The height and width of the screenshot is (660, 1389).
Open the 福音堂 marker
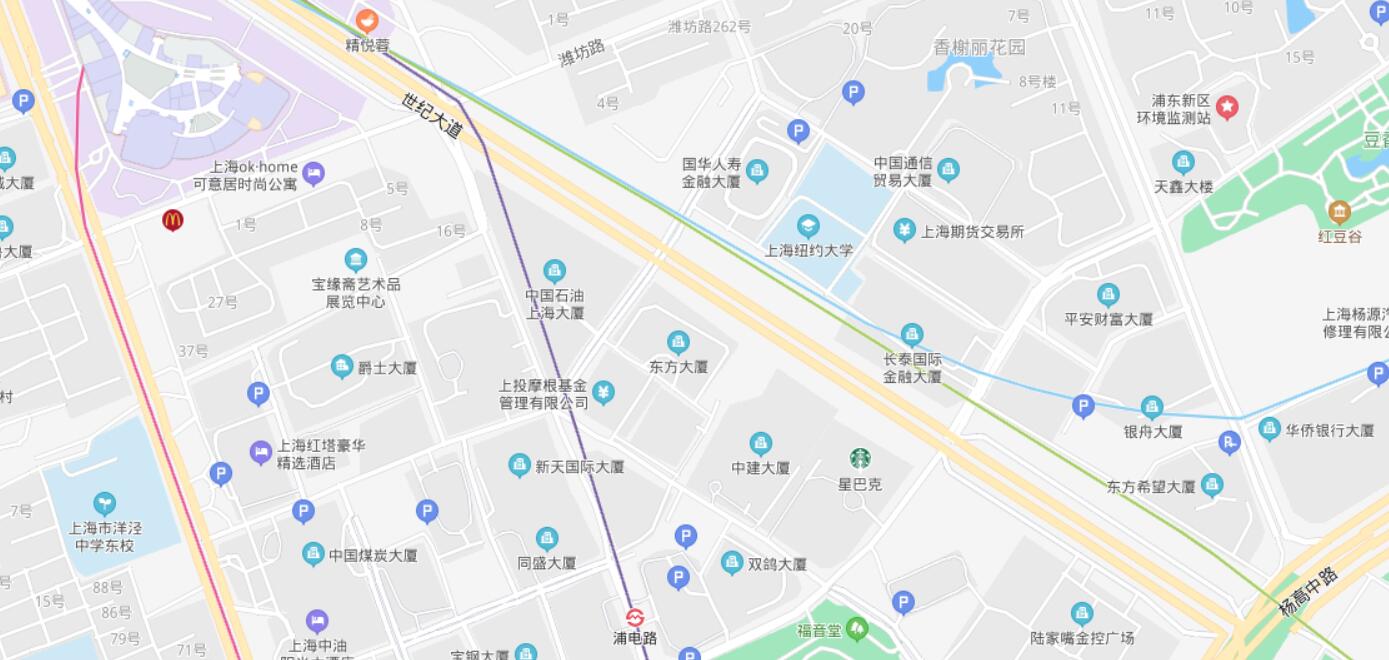click(x=857, y=629)
